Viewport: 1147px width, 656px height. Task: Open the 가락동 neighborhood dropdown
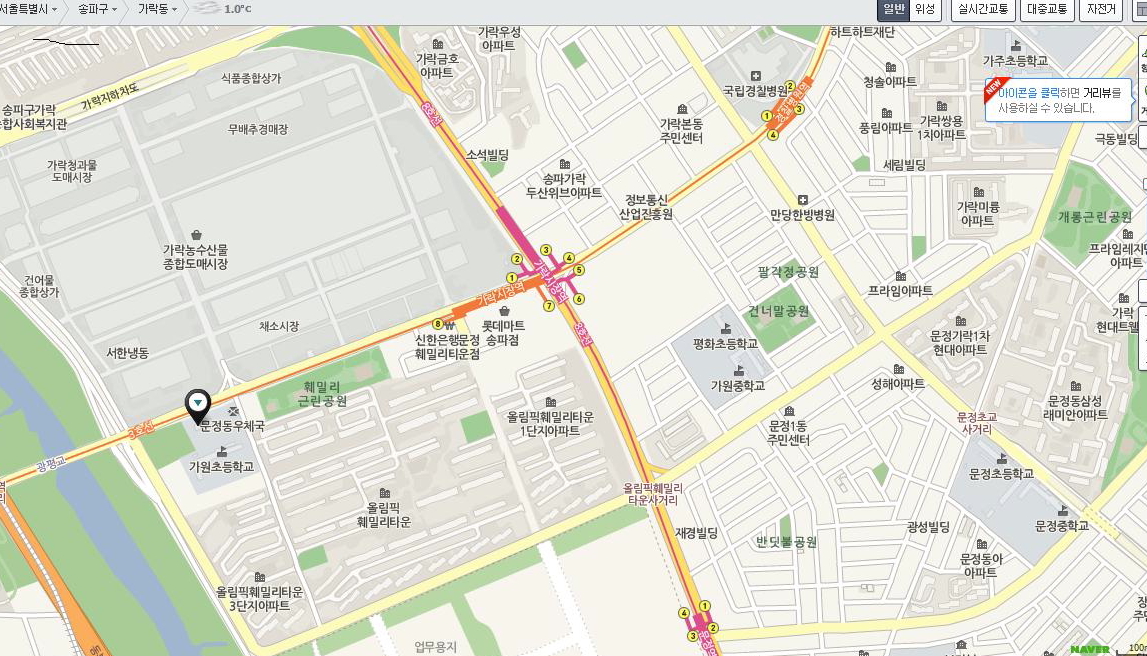157,9
